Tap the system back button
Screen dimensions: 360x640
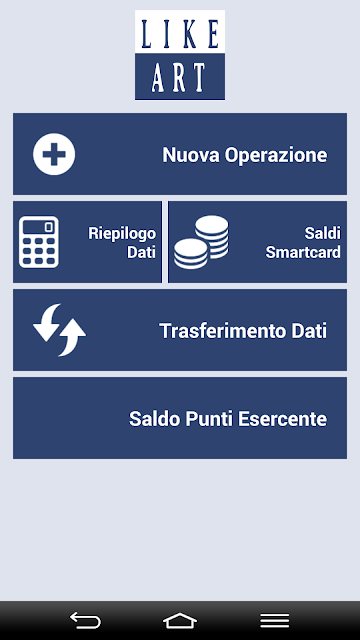[85, 621]
